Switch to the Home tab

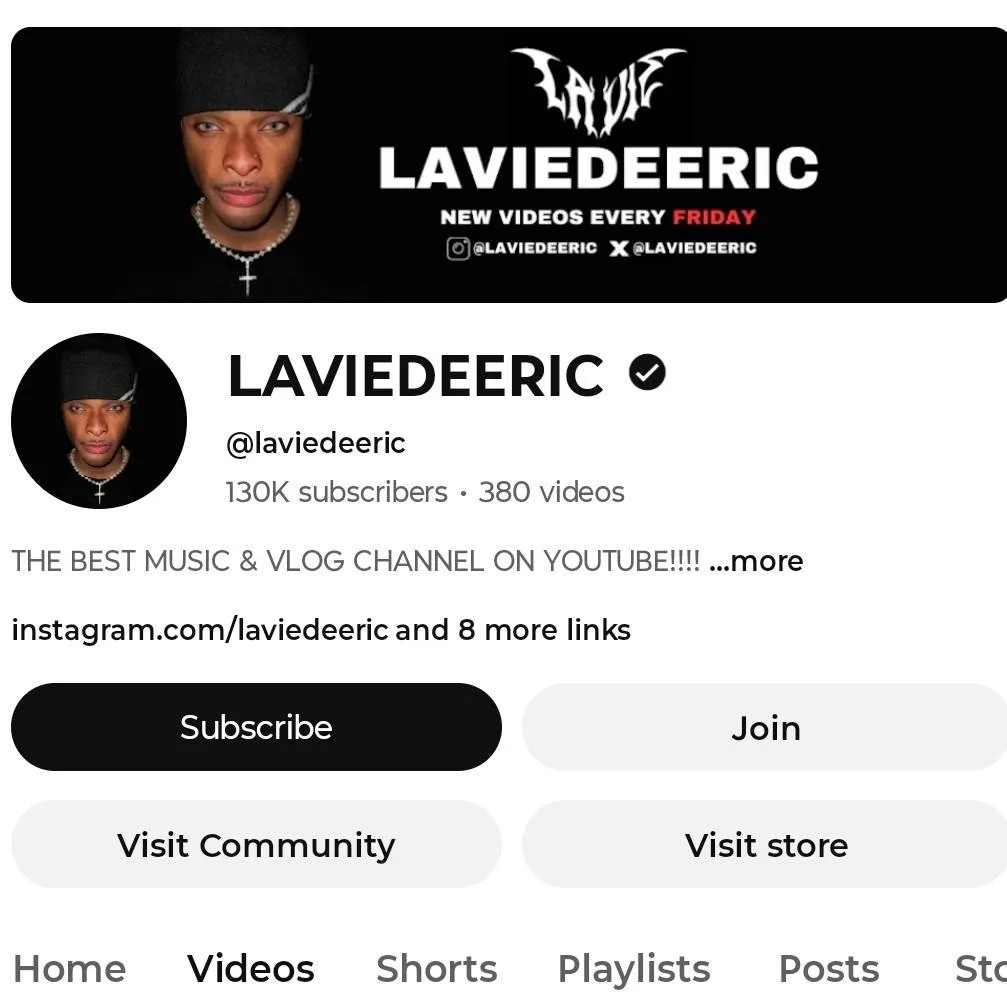click(69, 968)
